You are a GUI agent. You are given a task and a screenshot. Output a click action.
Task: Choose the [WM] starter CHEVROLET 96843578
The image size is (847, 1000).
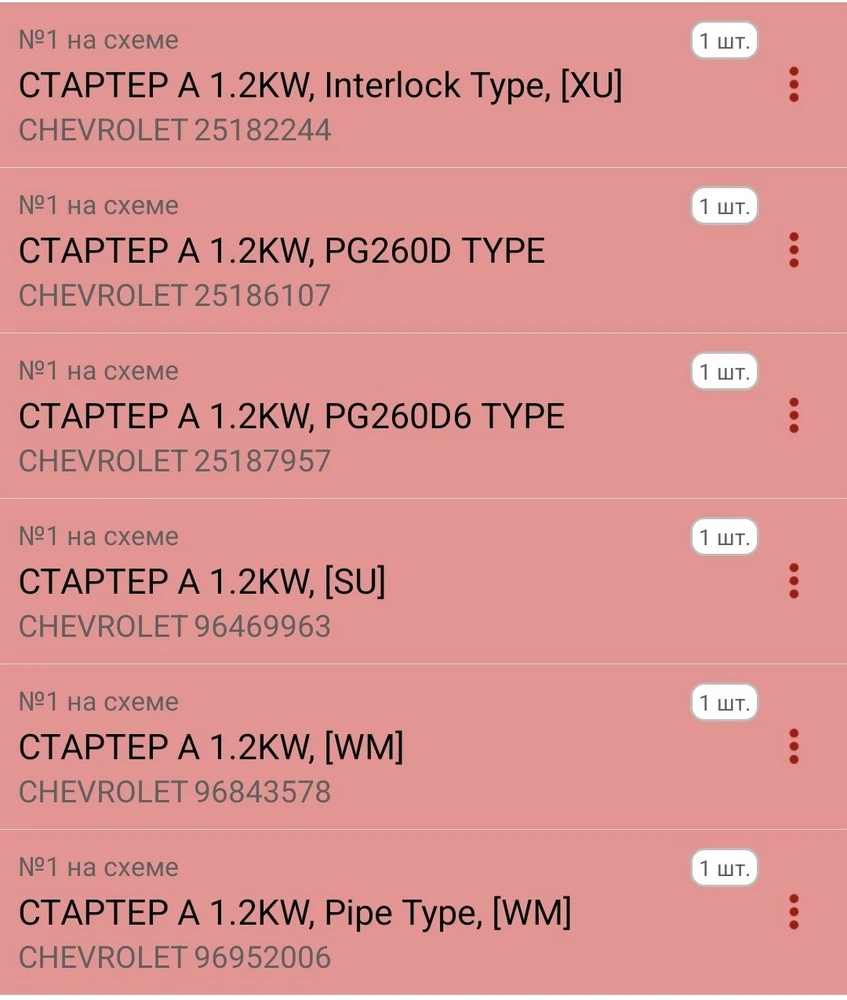click(211, 748)
